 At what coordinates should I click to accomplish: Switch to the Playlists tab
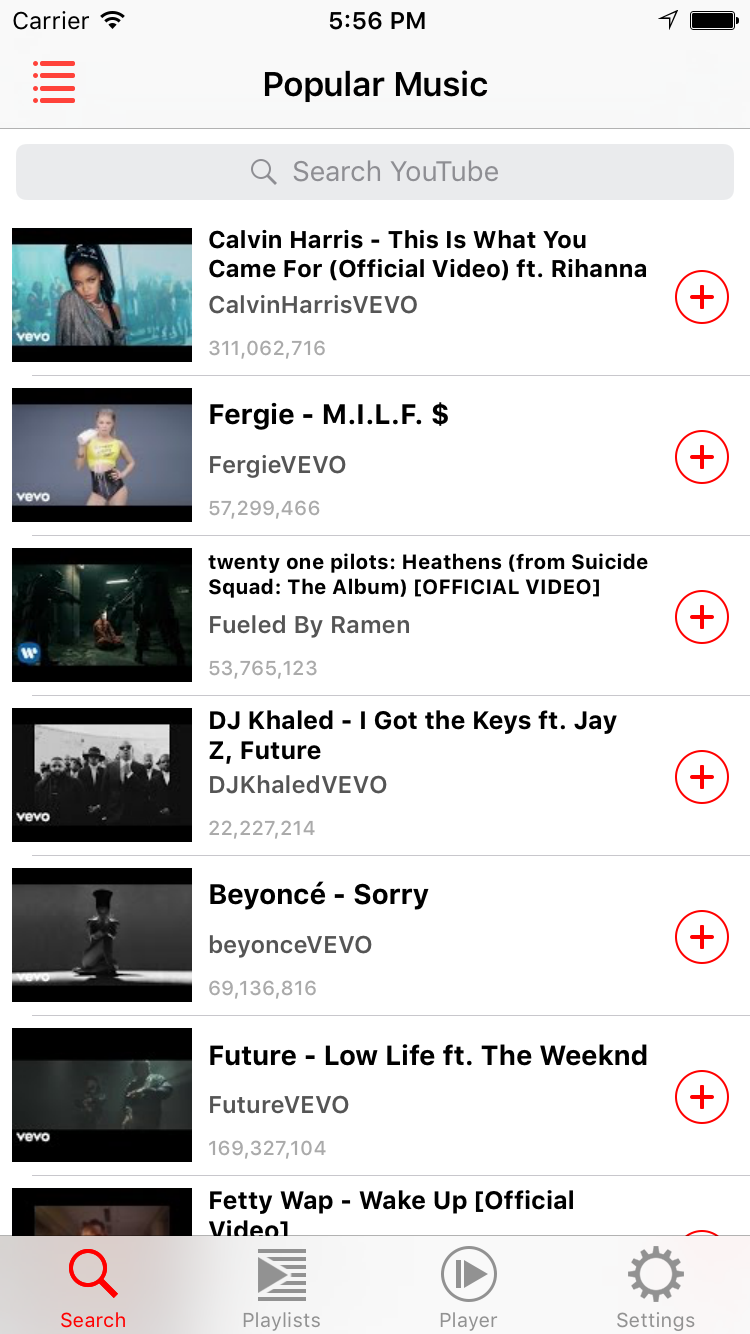[x=281, y=1288]
